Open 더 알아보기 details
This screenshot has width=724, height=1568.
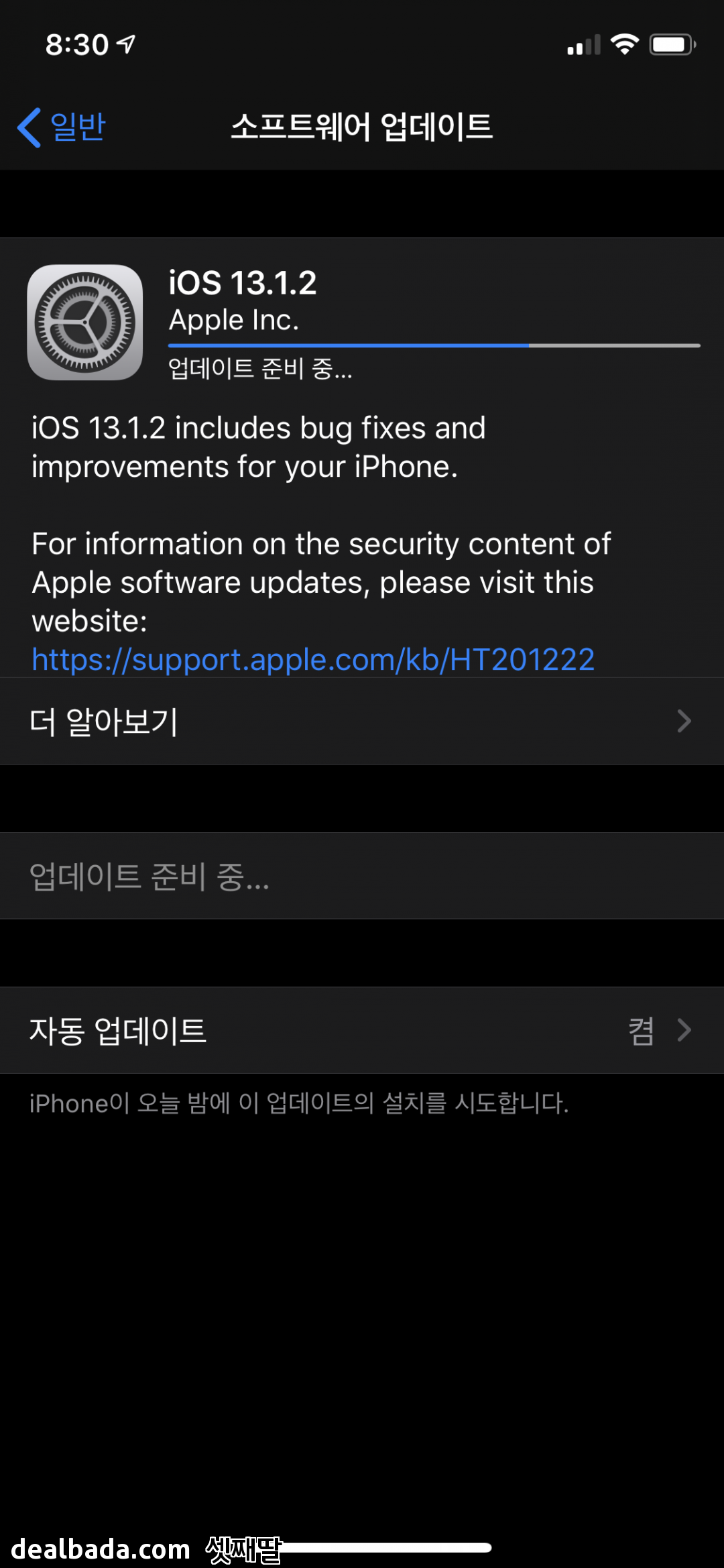362,721
